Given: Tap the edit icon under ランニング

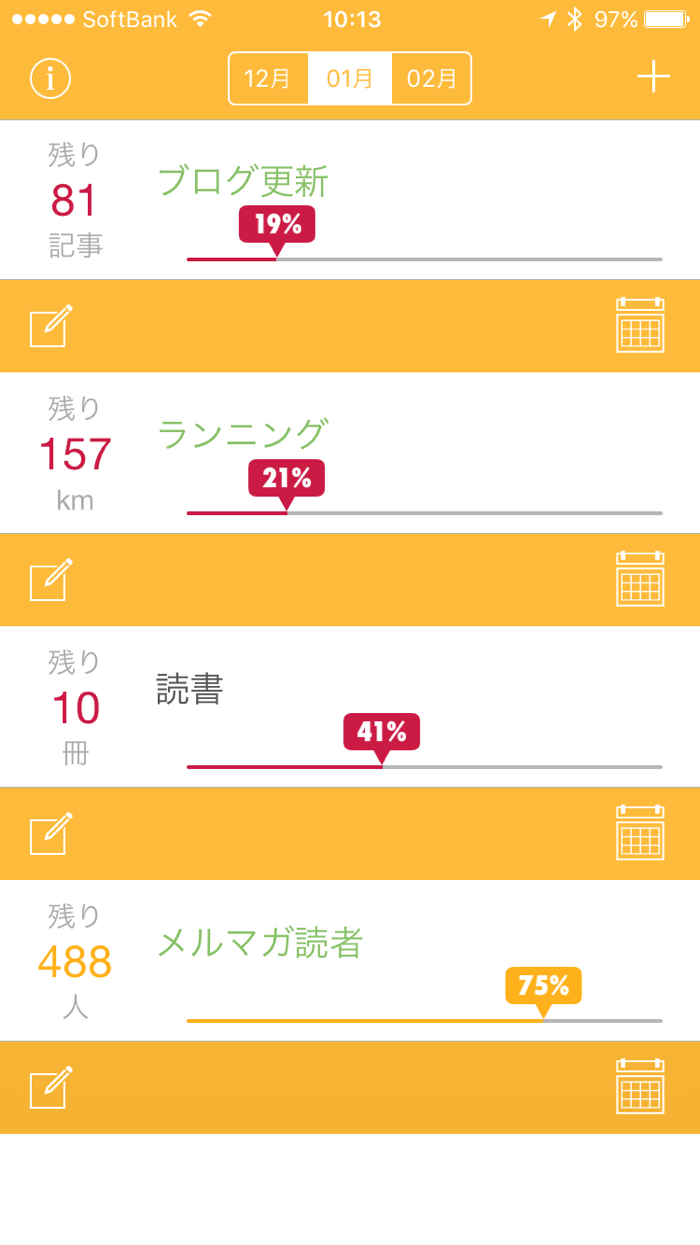Looking at the screenshot, I should point(51,580).
